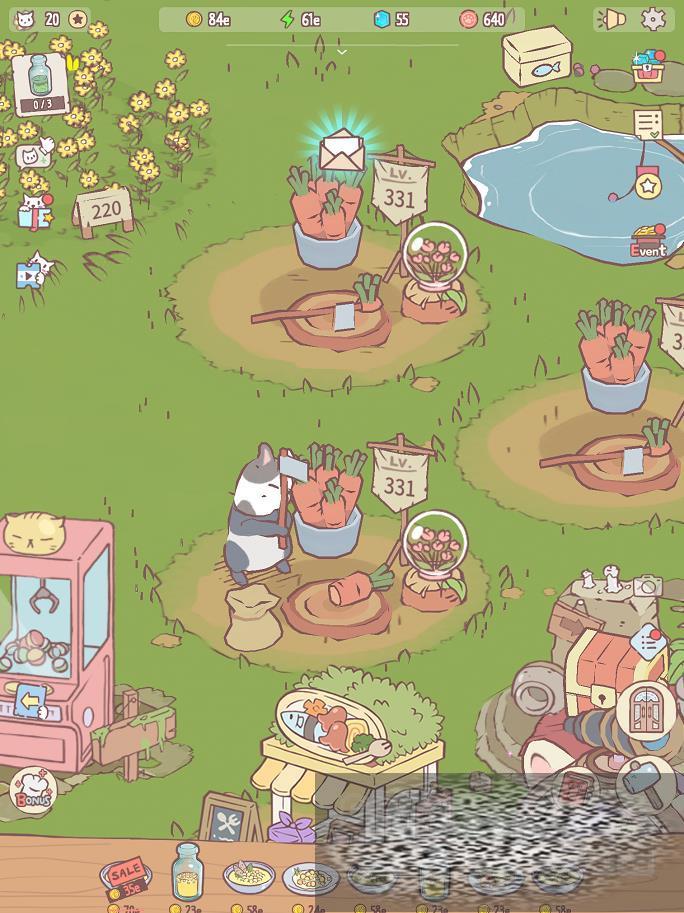
Task: Open the camera for a photo
Action: pos(647,586)
